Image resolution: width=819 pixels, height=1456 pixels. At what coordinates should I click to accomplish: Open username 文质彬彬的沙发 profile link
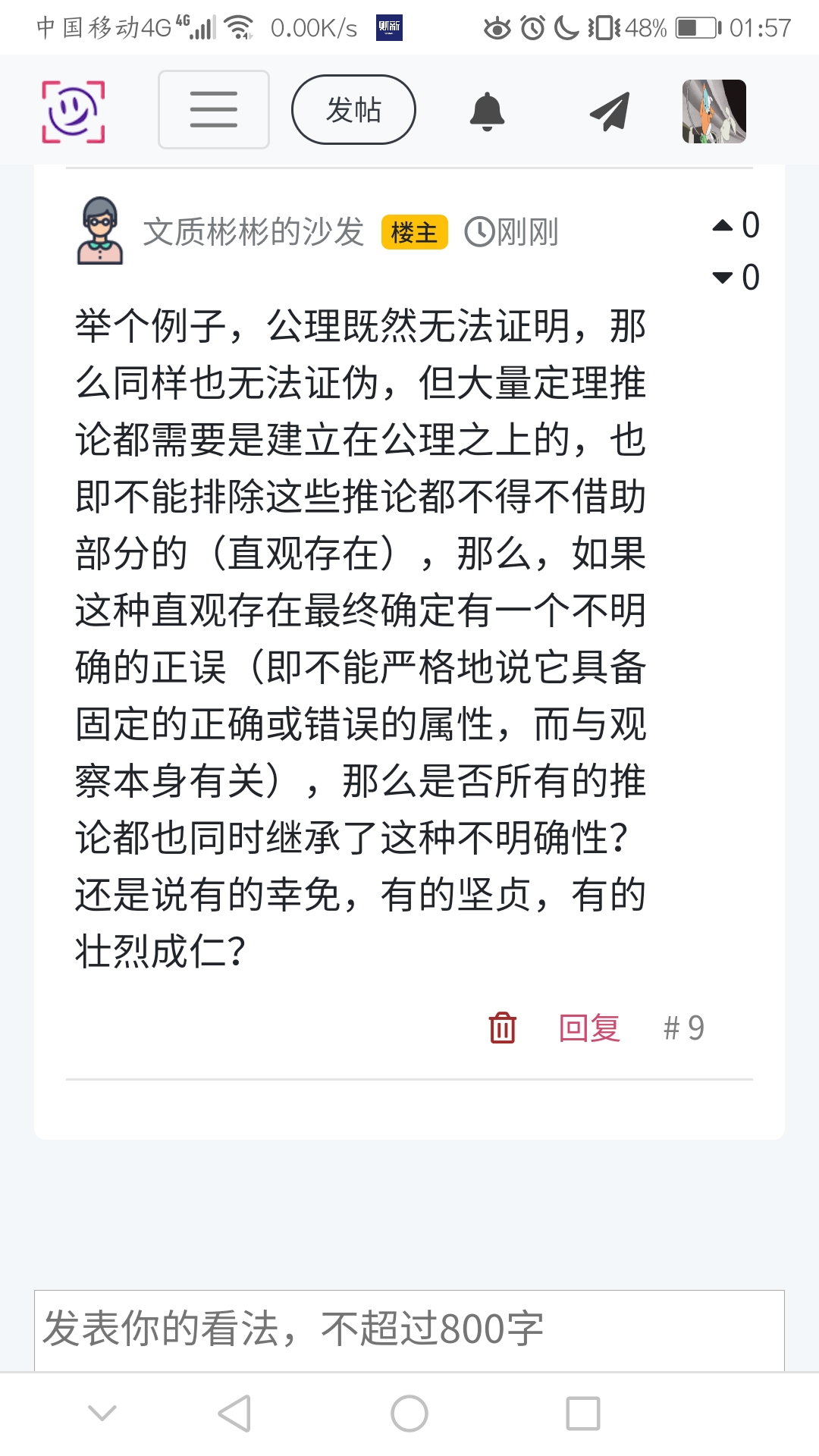point(253,231)
